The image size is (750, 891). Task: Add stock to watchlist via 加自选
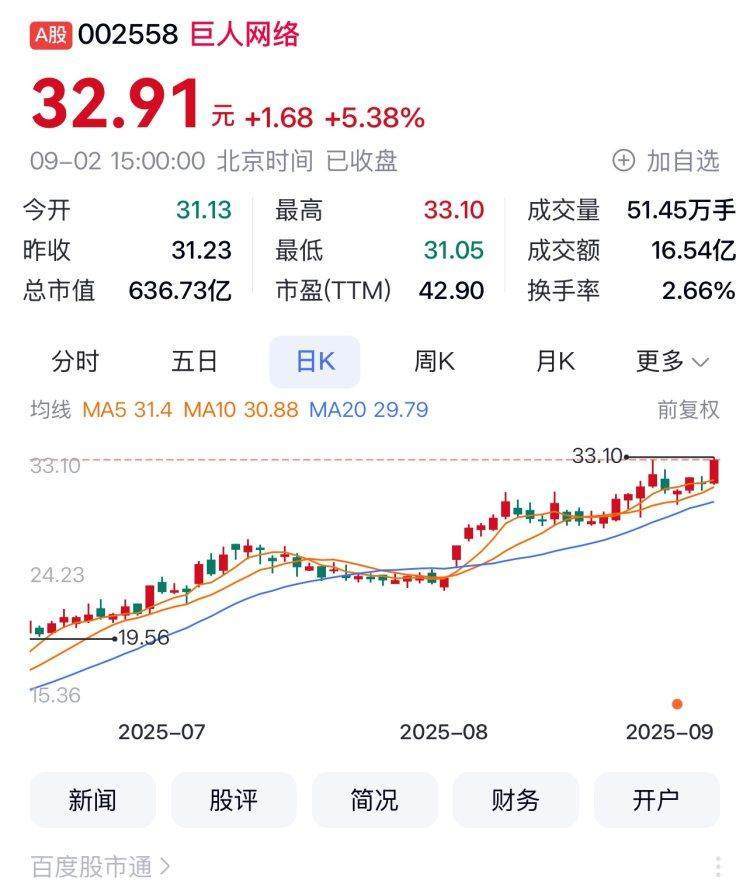[666, 161]
